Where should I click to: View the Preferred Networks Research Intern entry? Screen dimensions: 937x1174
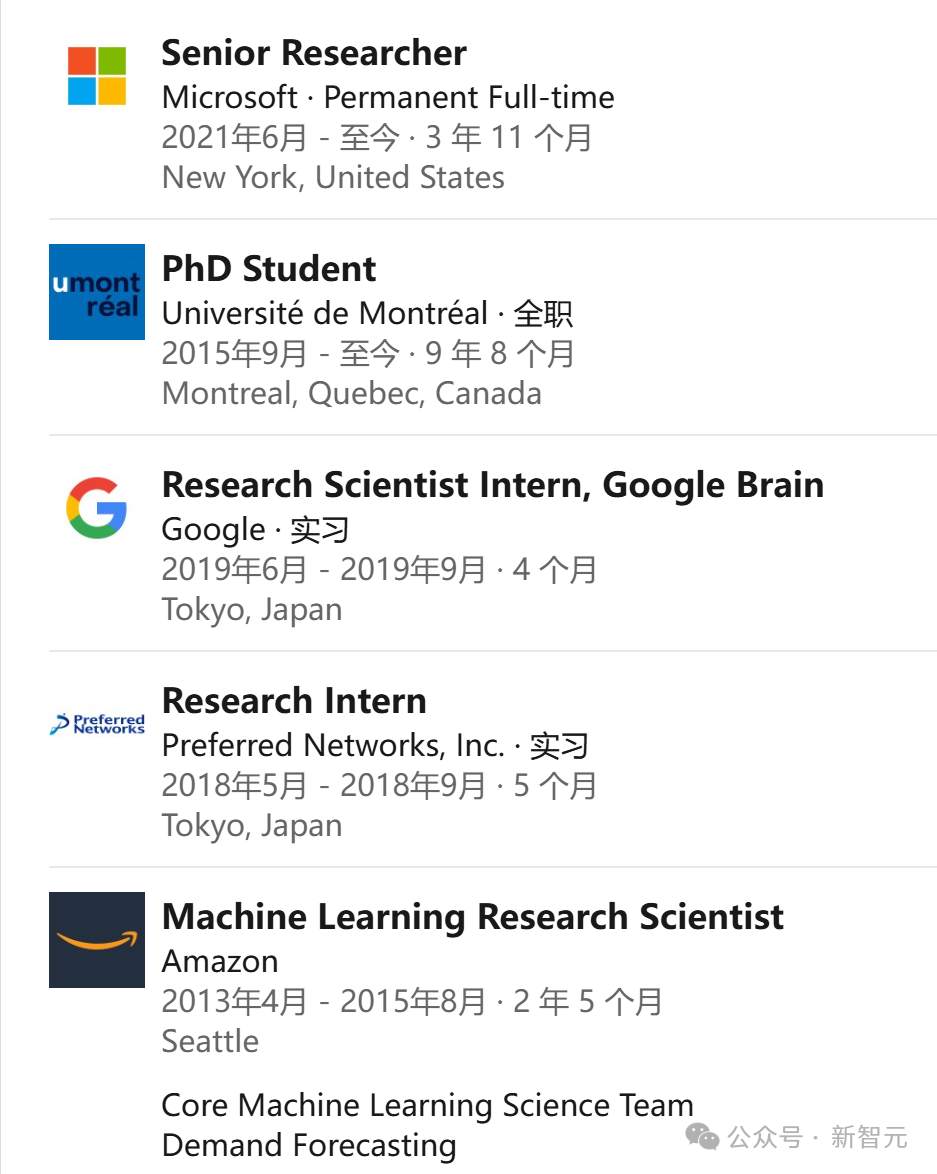[x=294, y=701]
